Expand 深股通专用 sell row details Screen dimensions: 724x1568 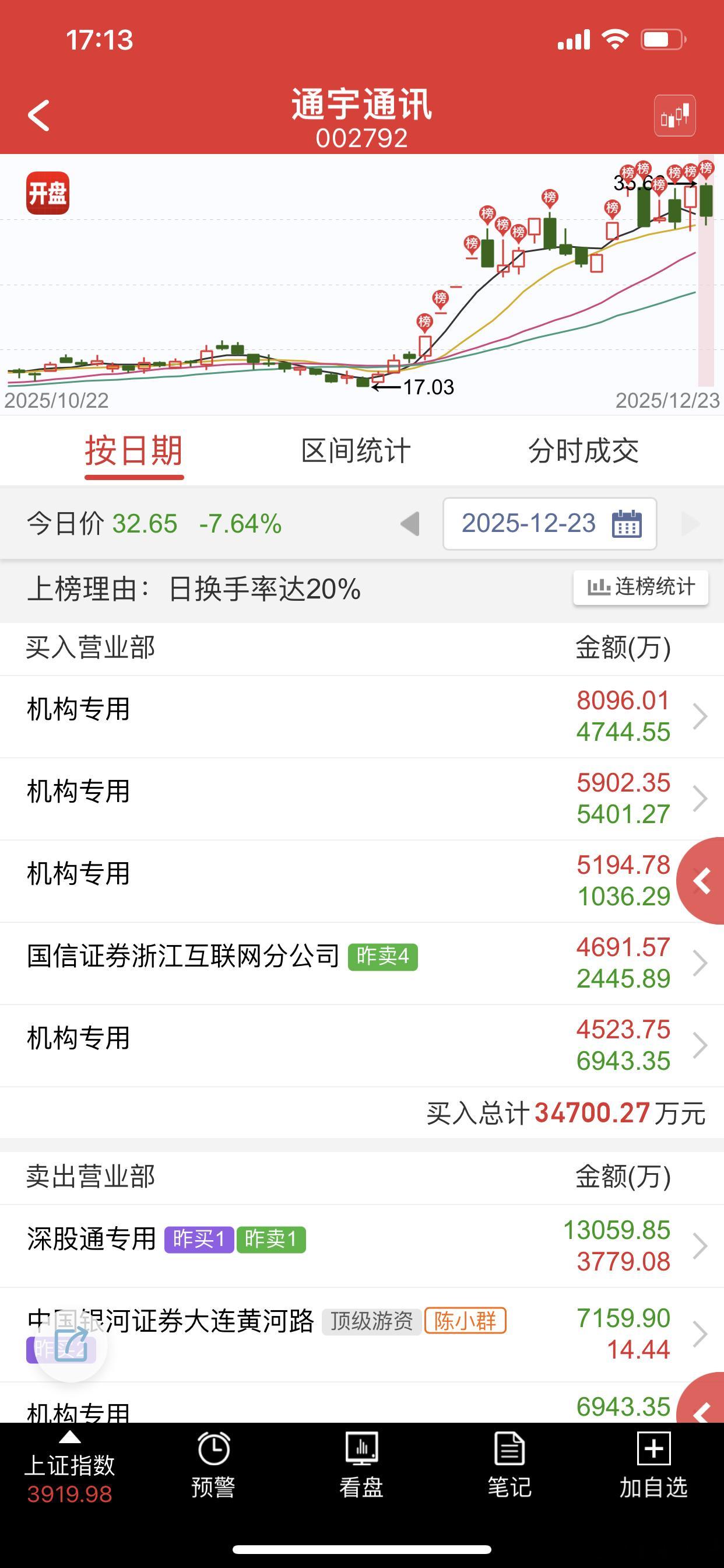(x=701, y=1246)
